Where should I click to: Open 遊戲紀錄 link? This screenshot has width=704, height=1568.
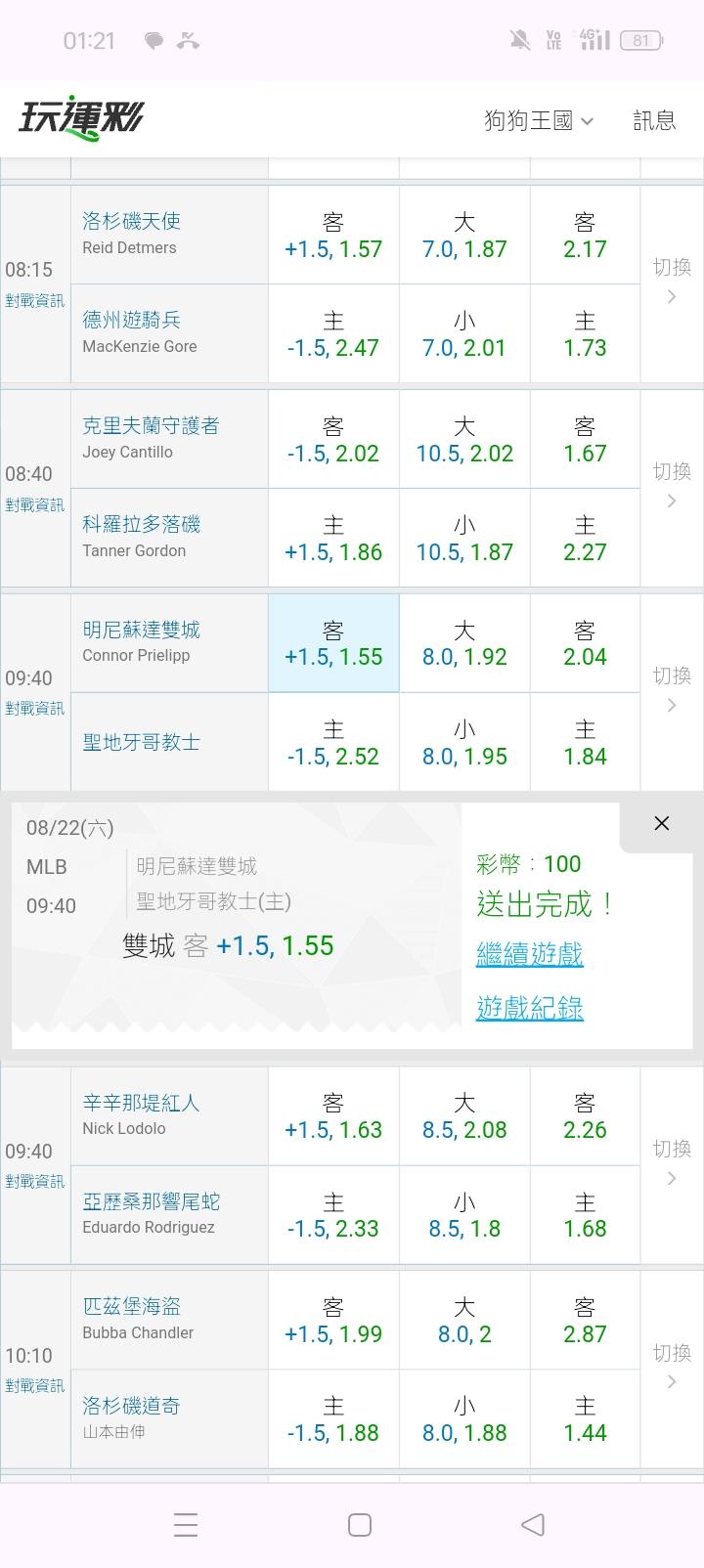pos(530,1008)
